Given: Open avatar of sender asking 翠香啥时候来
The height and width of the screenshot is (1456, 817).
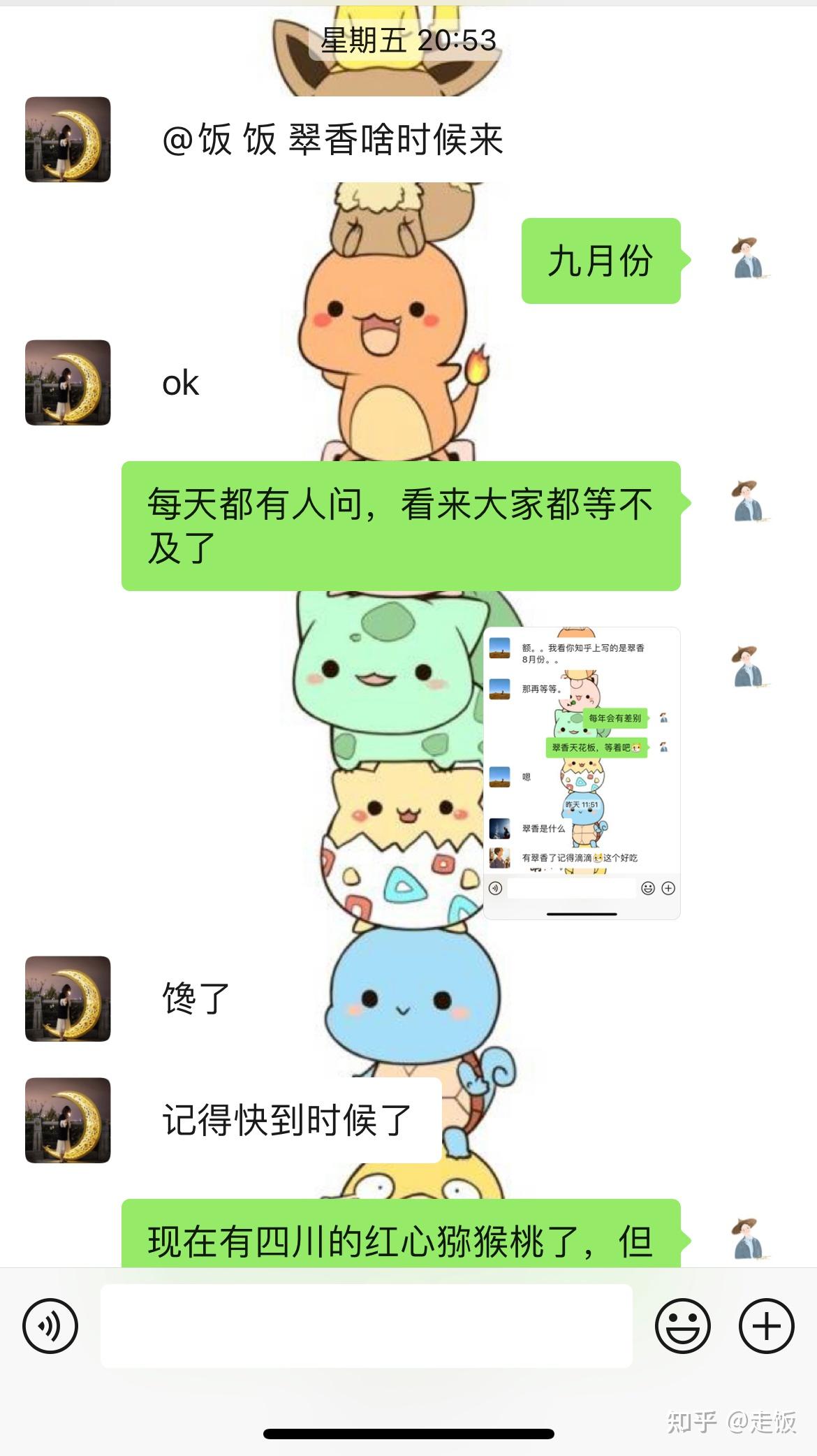Looking at the screenshot, I should (x=68, y=140).
